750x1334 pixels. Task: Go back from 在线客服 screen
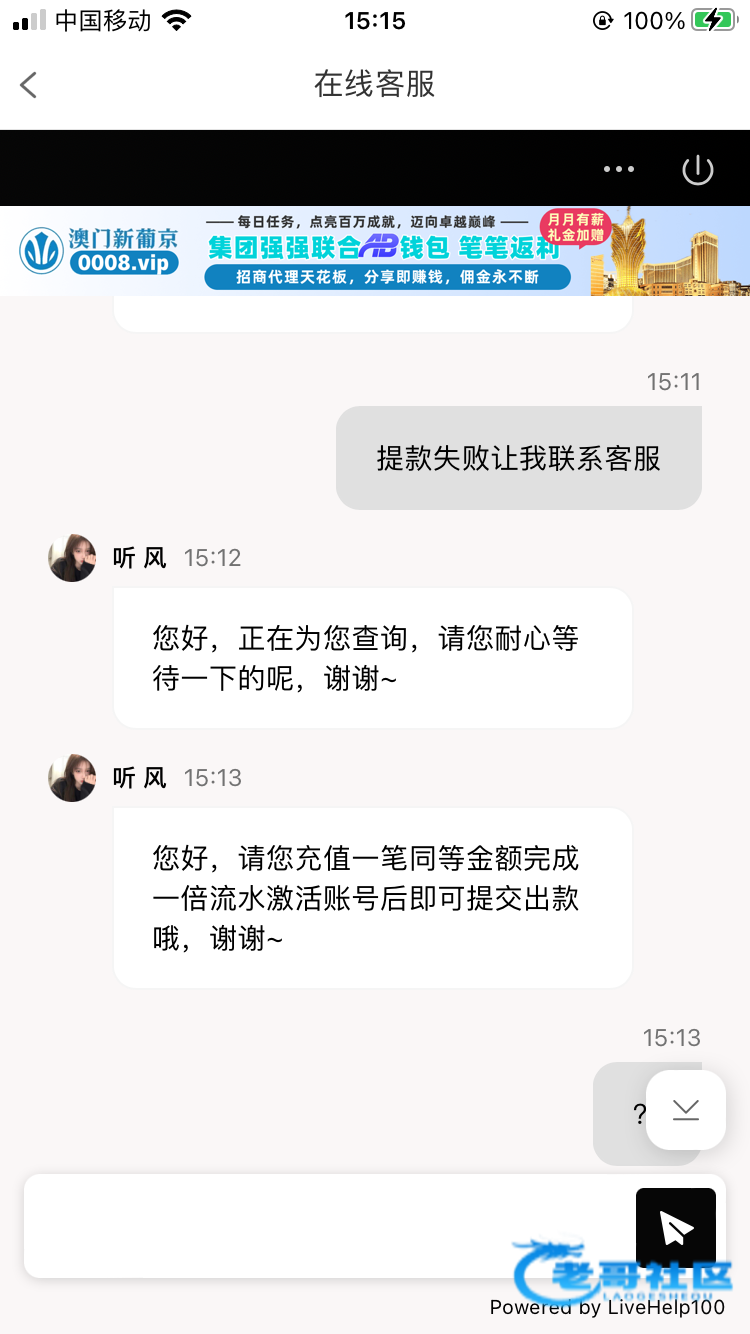[x=29, y=85]
